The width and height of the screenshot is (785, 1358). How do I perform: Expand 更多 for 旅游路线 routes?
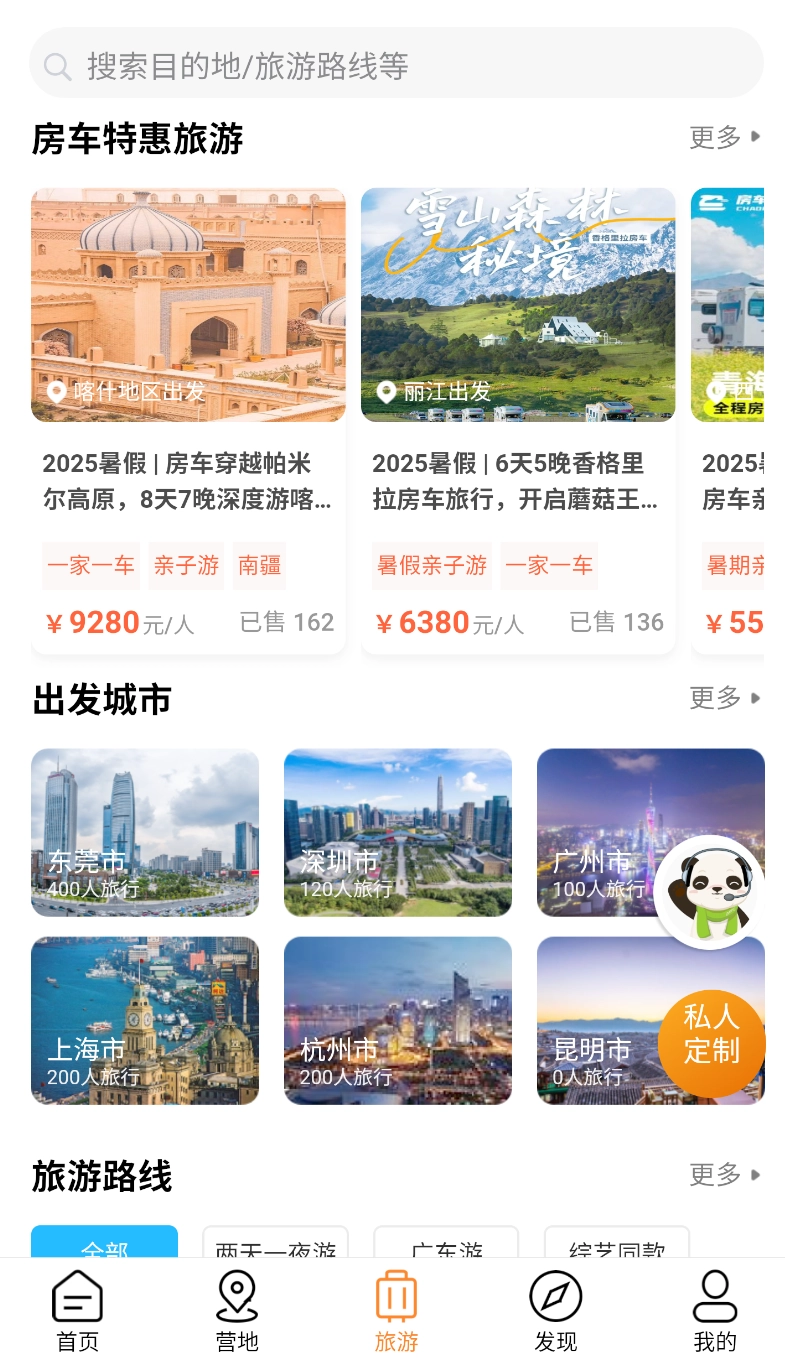tap(721, 1177)
